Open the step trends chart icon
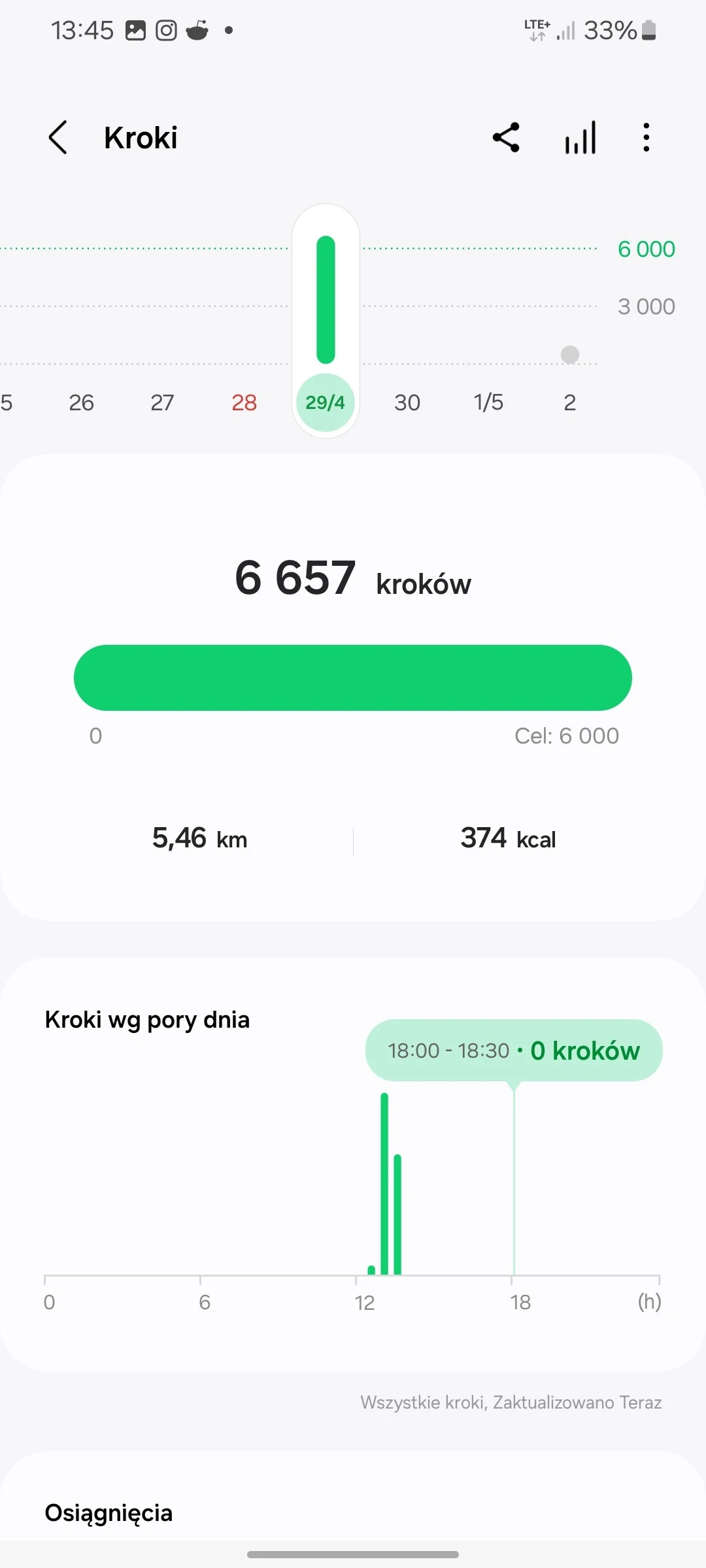 click(580, 137)
